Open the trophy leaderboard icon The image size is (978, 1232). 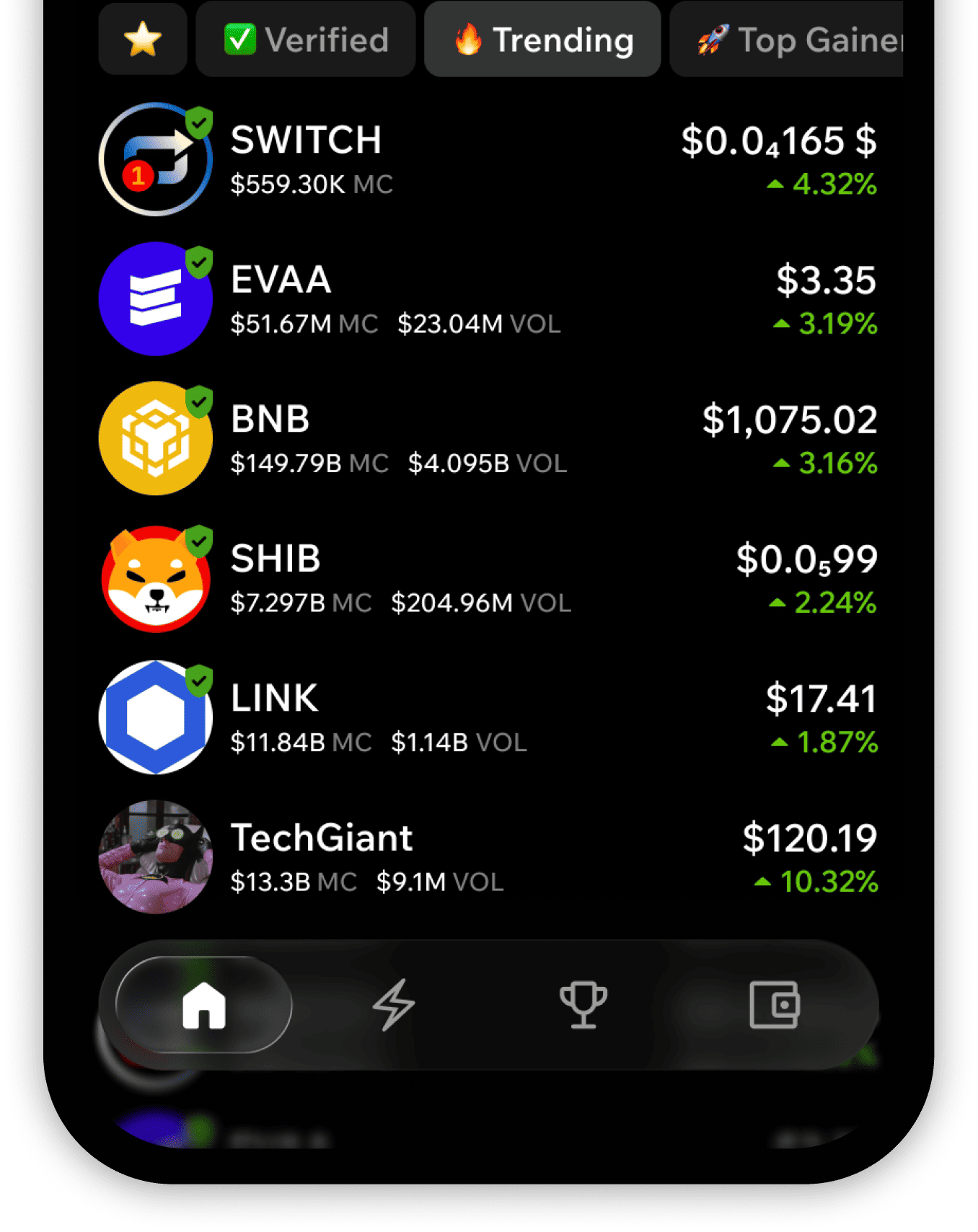coord(584,1009)
